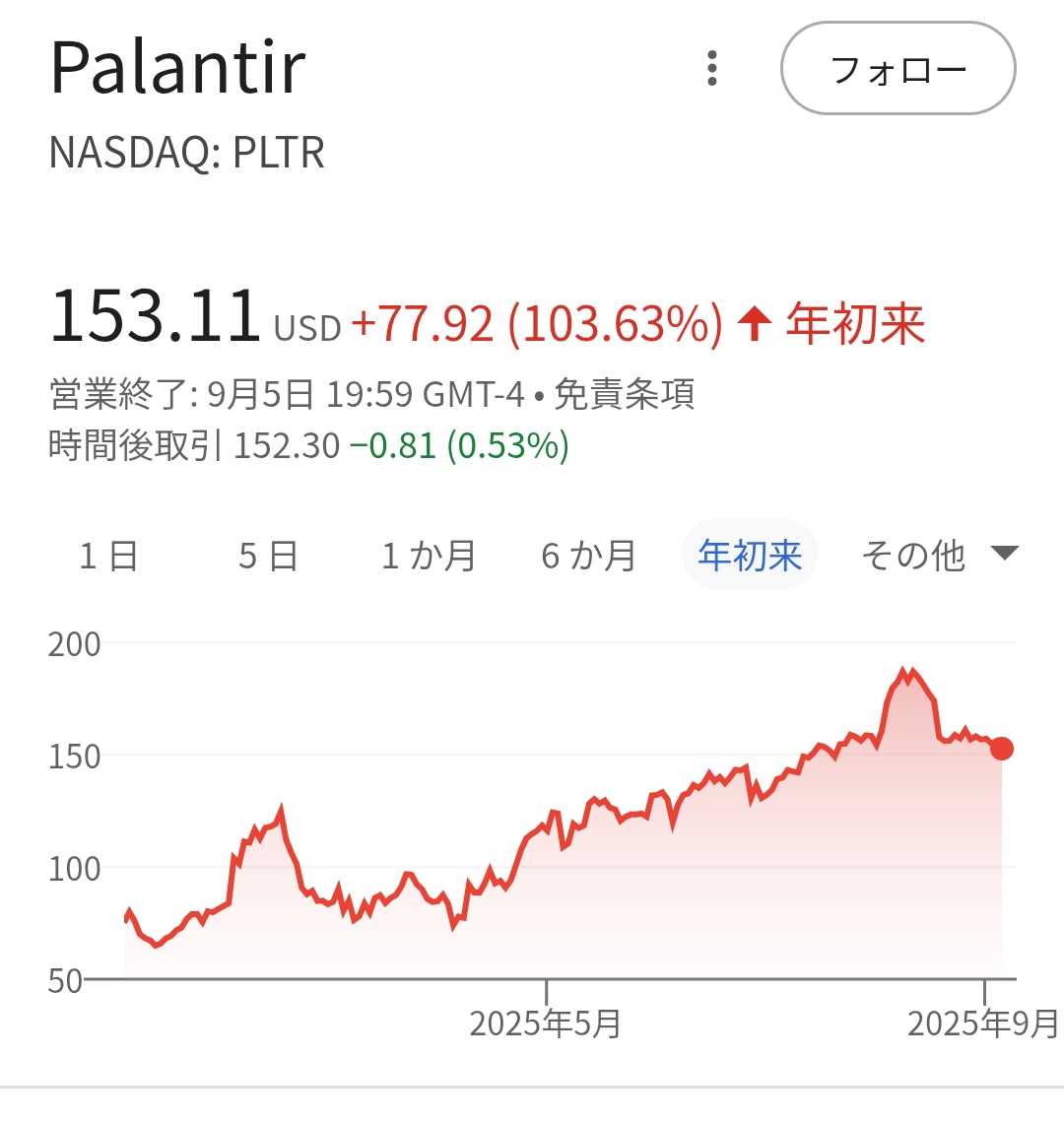
Task: Select the 5日 chart range
Action: (x=268, y=557)
